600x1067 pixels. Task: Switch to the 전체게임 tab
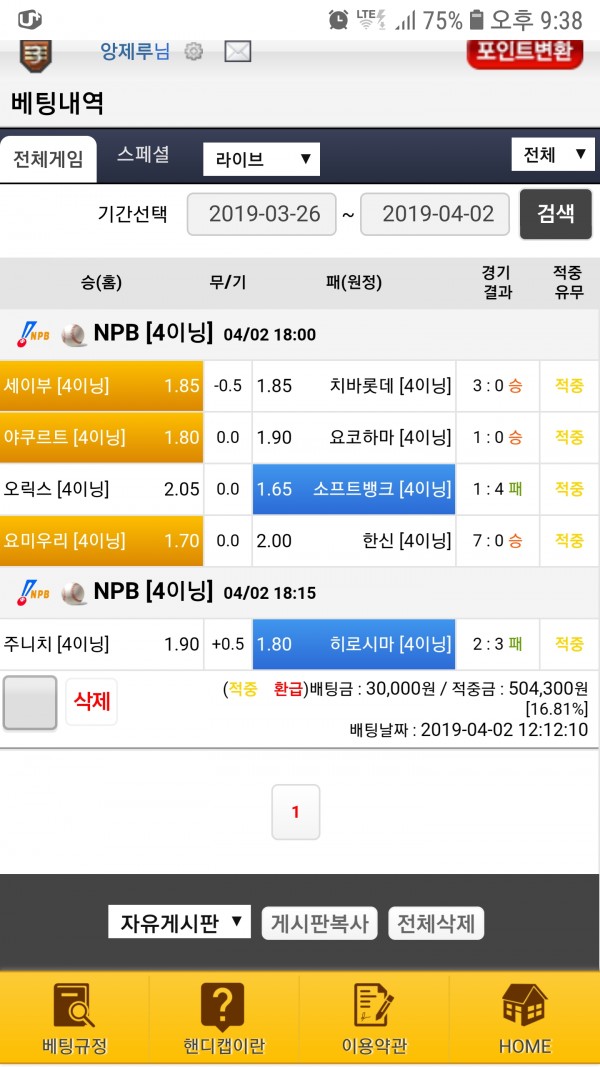click(48, 159)
